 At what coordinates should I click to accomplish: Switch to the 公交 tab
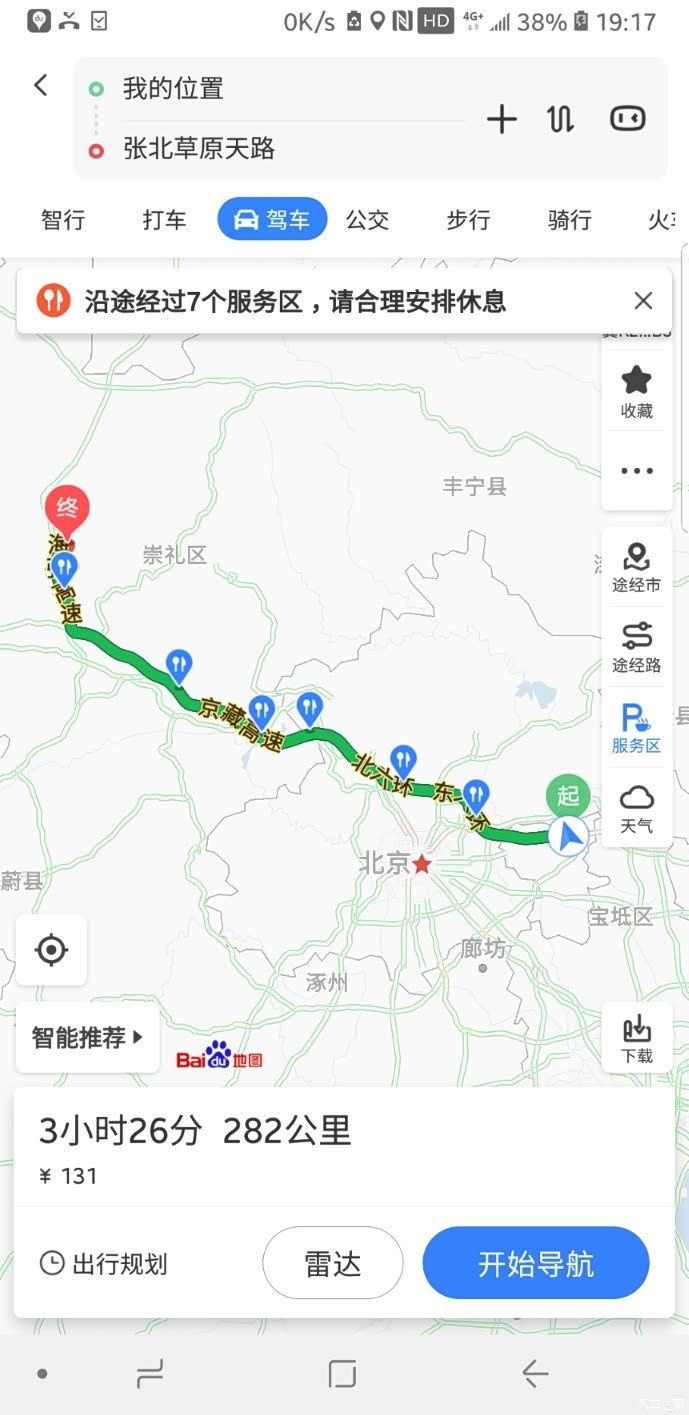(x=367, y=220)
